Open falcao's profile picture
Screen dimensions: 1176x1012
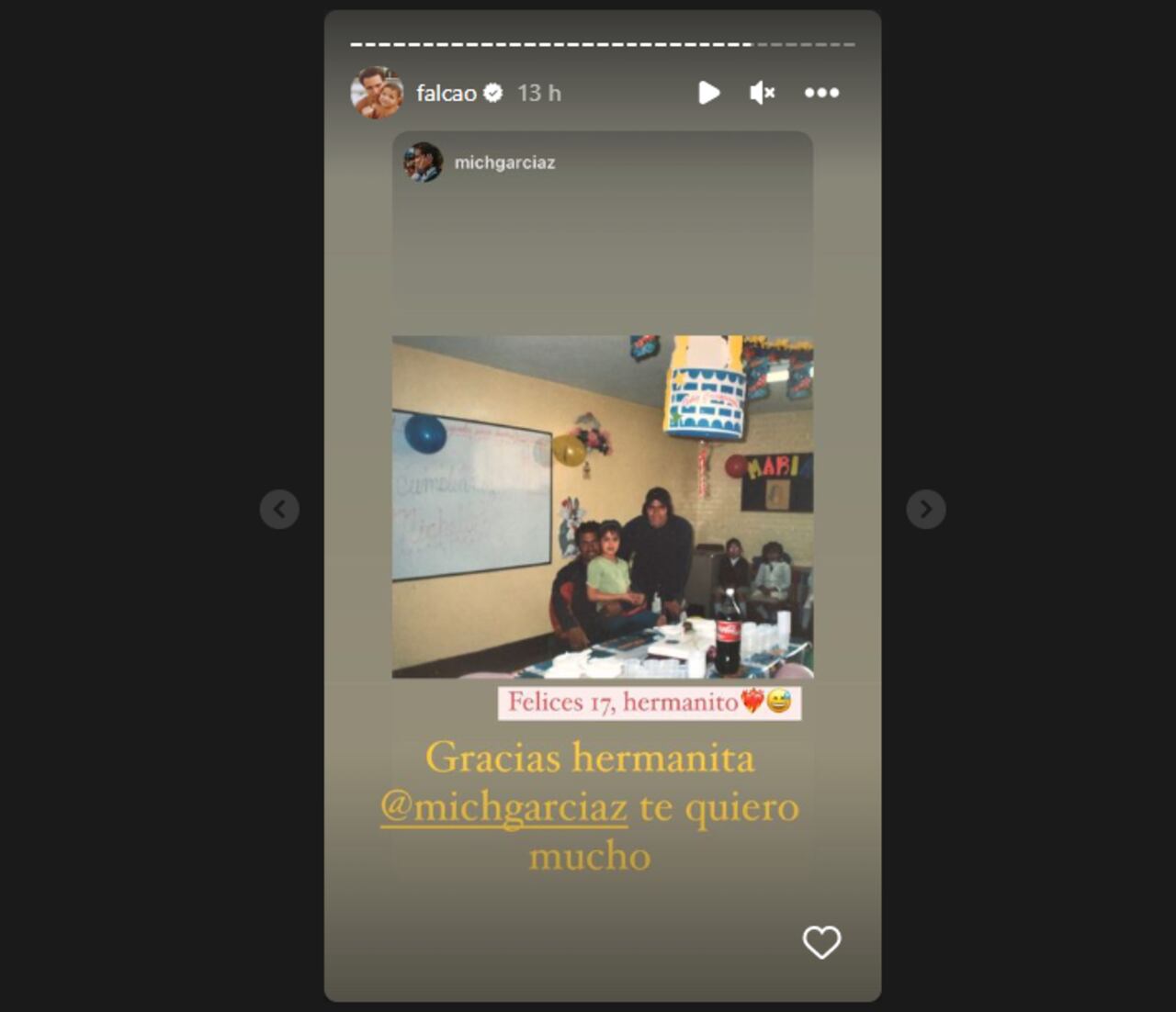(x=377, y=93)
